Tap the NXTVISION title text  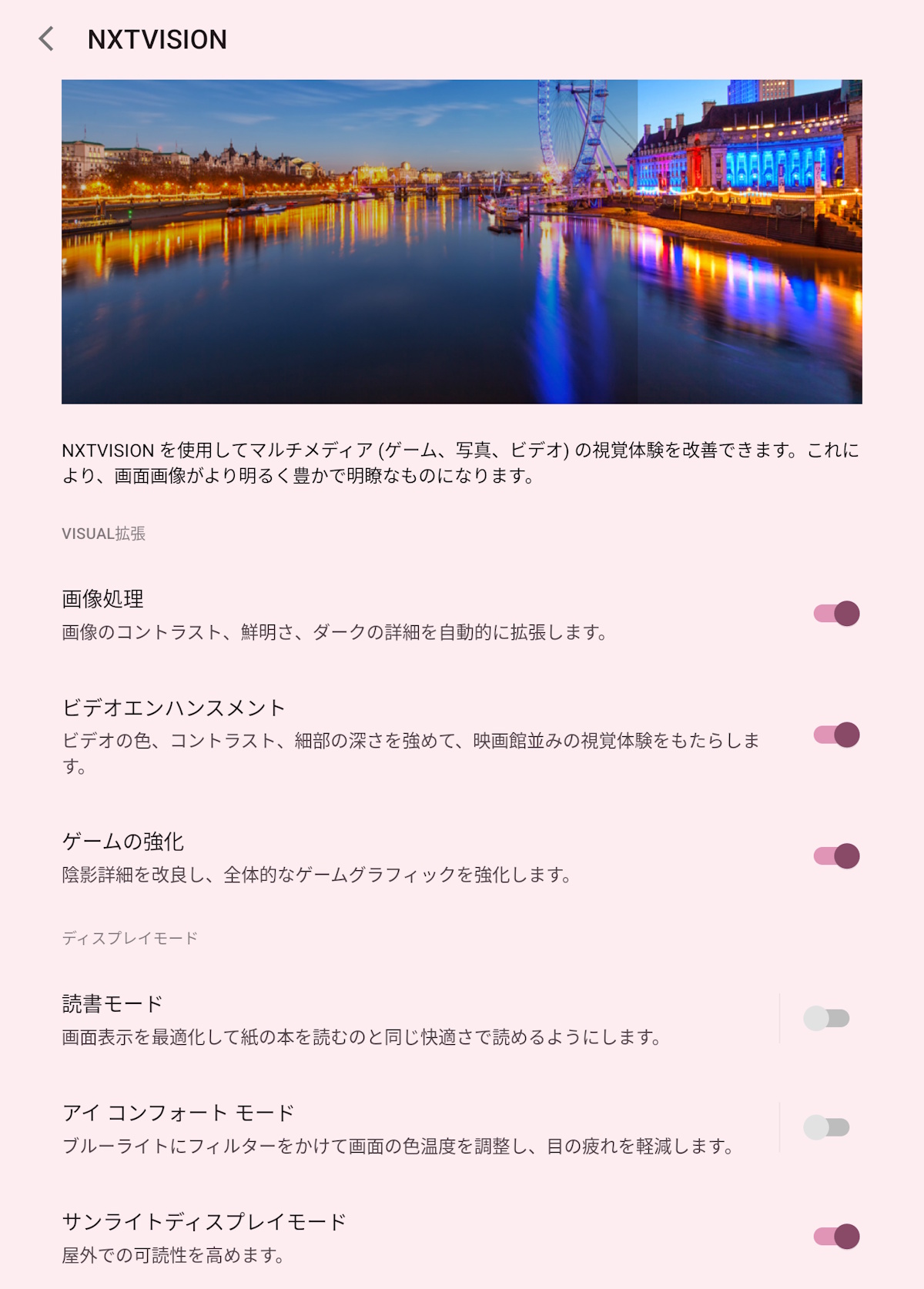[x=157, y=39]
